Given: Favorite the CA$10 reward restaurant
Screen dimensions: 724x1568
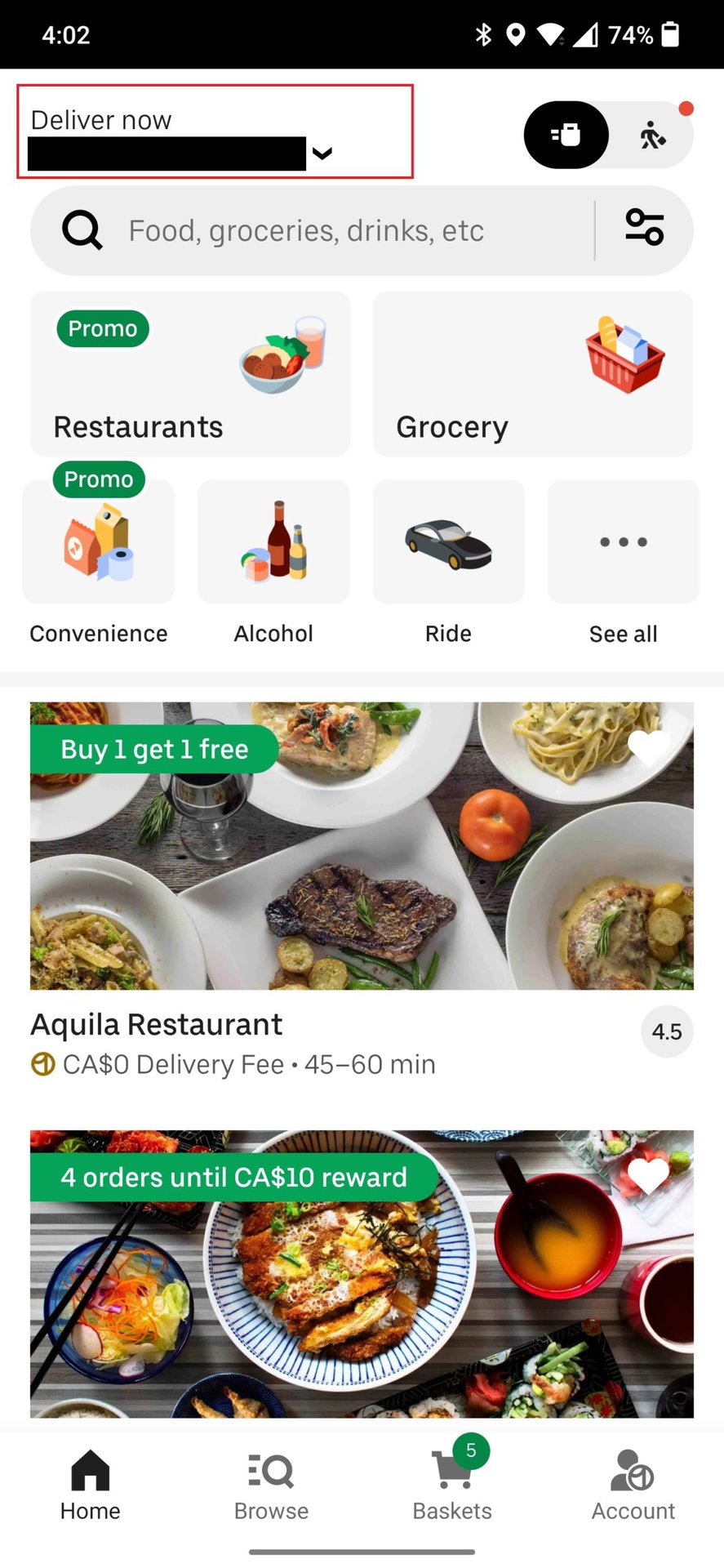Looking at the screenshot, I should point(648,1176).
